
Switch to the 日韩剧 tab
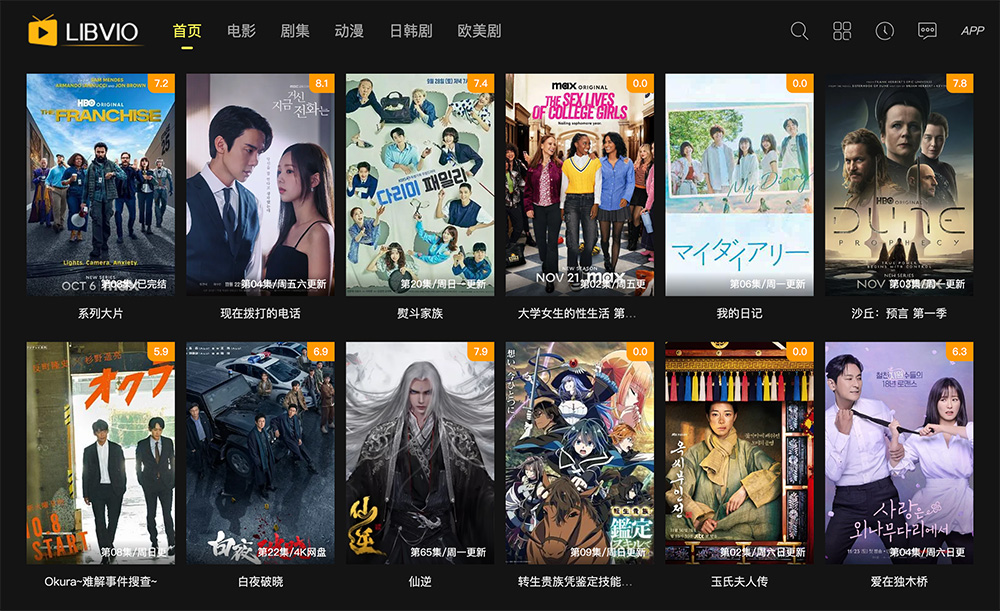[x=410, y=31]
